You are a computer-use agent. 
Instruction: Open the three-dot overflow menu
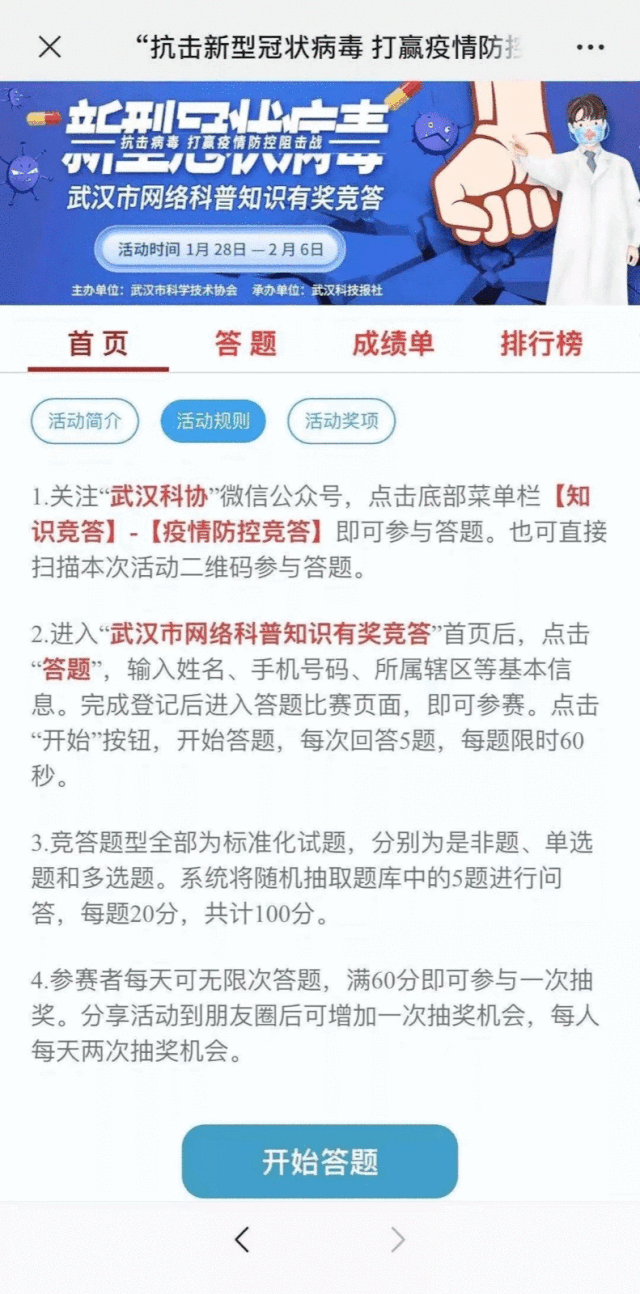coord(590,47)
